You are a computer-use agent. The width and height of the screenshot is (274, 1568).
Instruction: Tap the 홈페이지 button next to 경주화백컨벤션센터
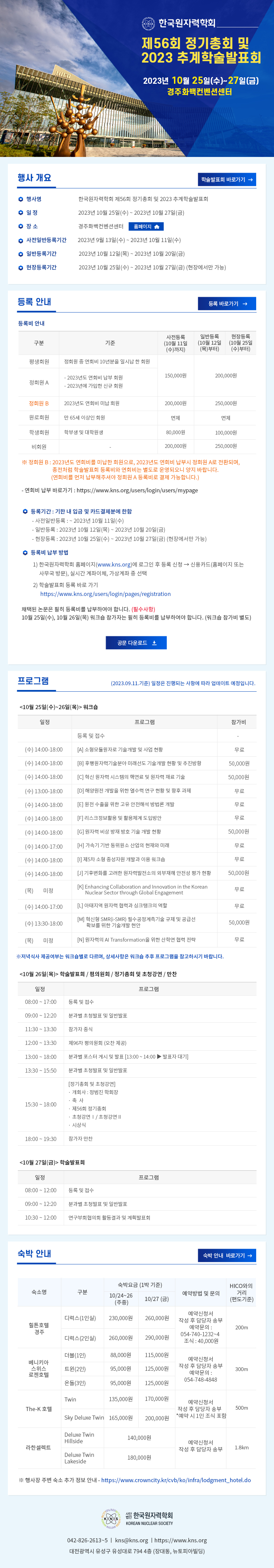pyautogui.click(x=146, y=226)
